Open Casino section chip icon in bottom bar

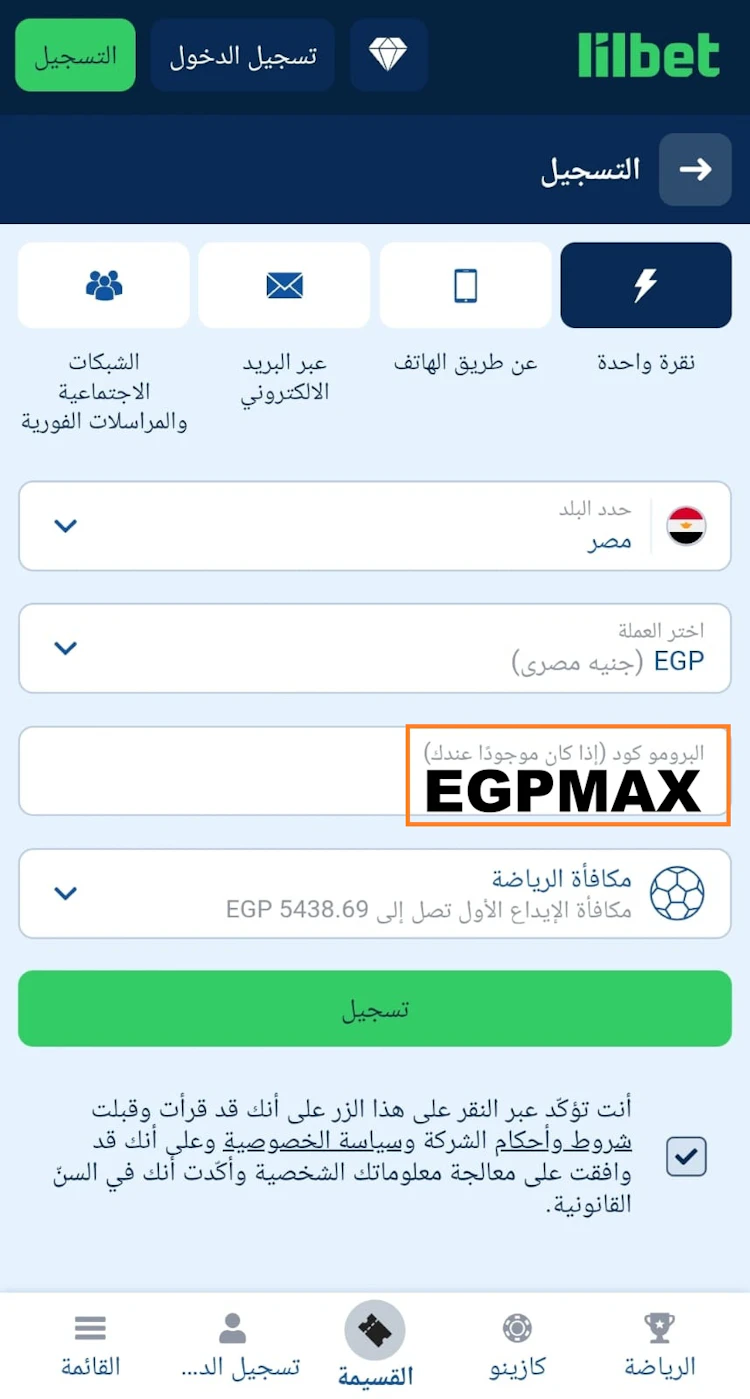(517, 1327)
